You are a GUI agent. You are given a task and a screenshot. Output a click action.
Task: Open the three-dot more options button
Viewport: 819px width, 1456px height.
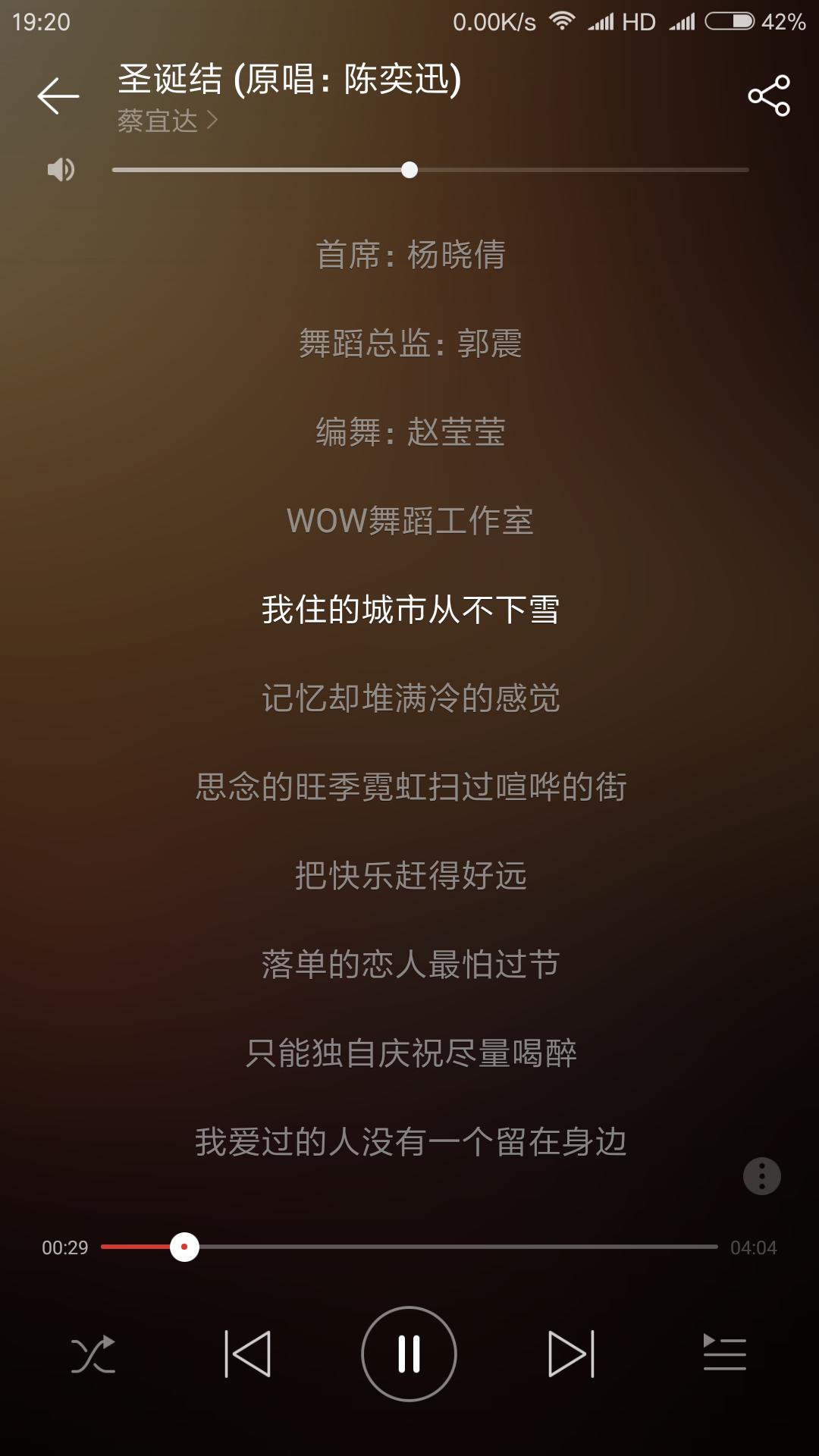(761, 1176)
